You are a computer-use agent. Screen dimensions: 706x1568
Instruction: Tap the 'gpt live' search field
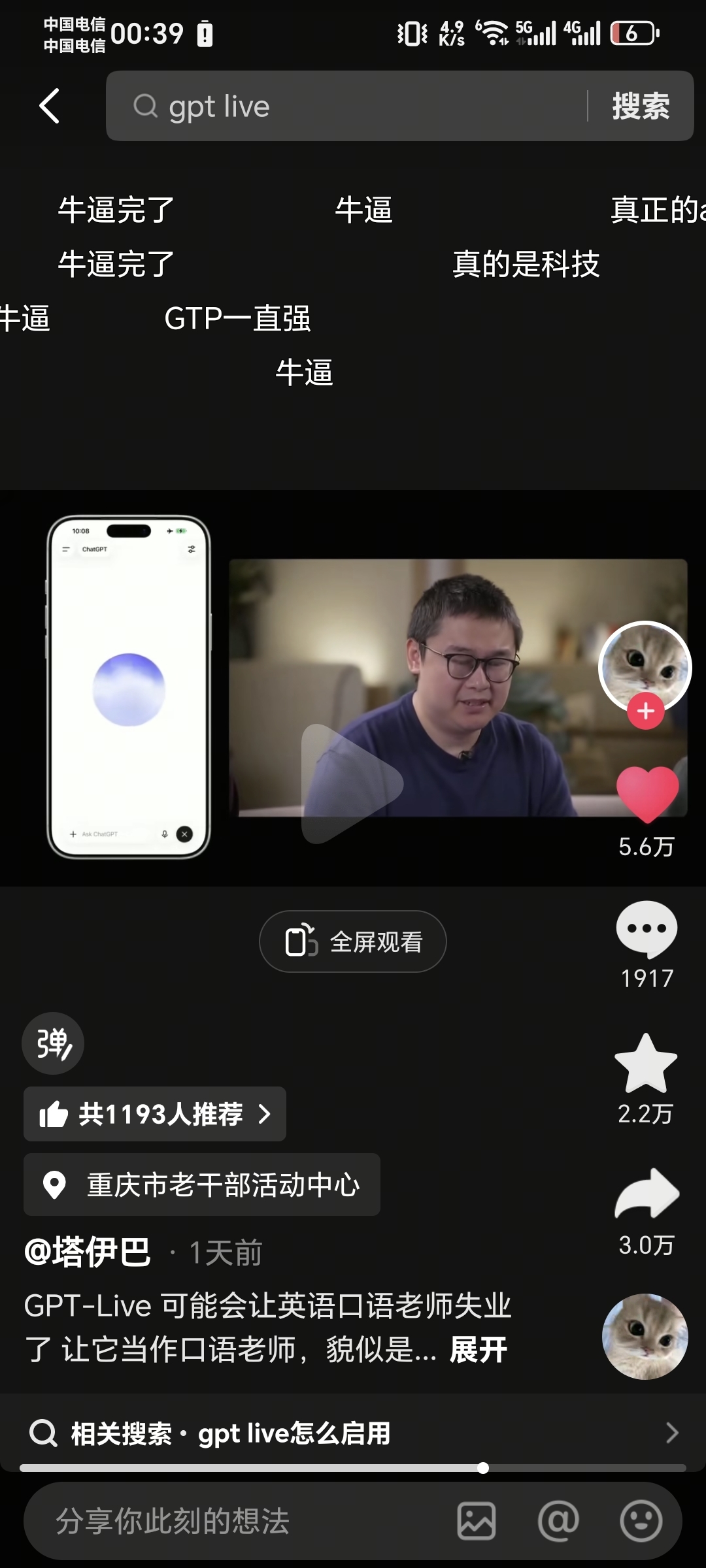[x=346, y=106]
